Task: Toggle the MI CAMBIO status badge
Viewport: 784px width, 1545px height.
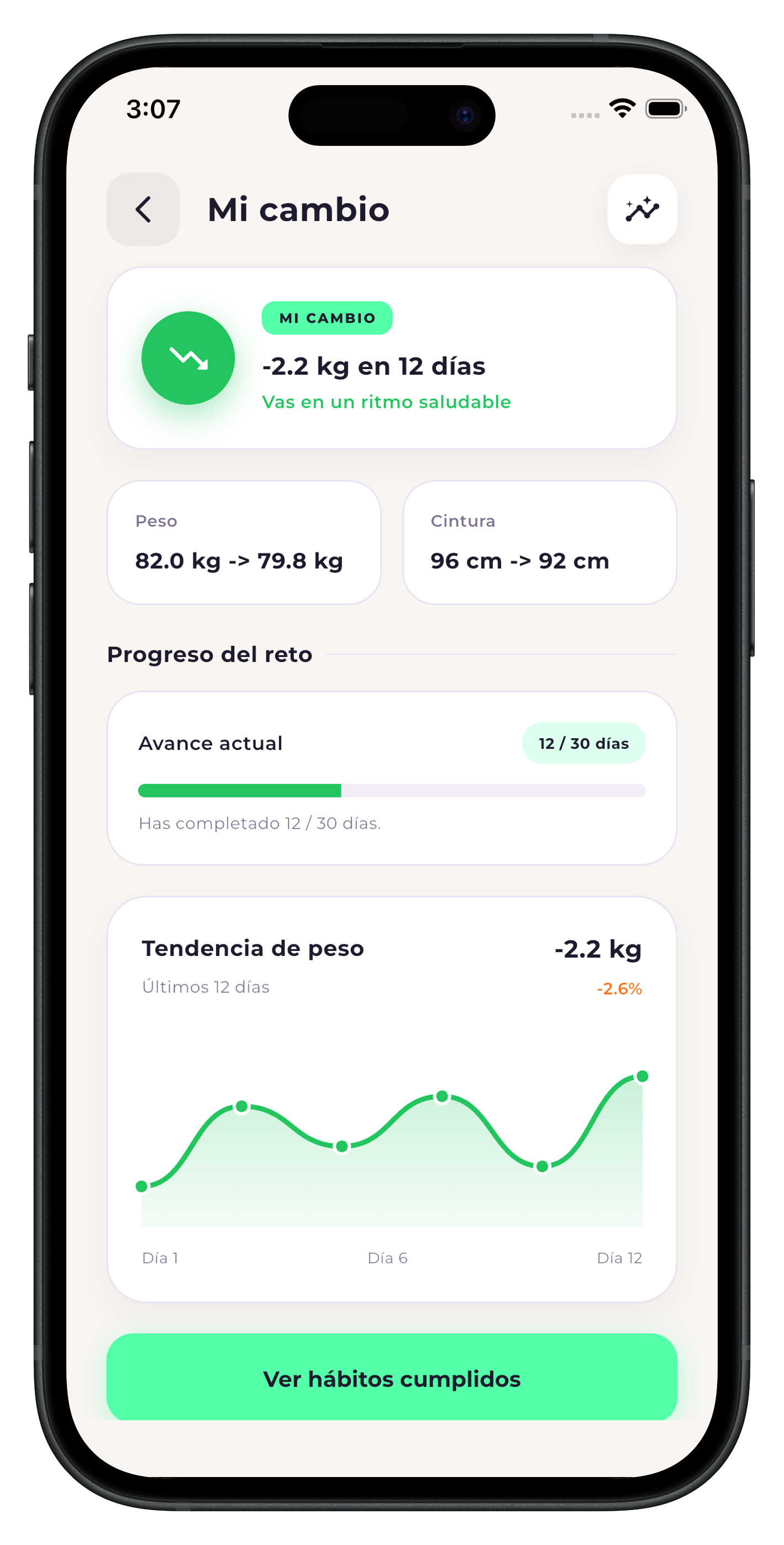Action: 327,317
